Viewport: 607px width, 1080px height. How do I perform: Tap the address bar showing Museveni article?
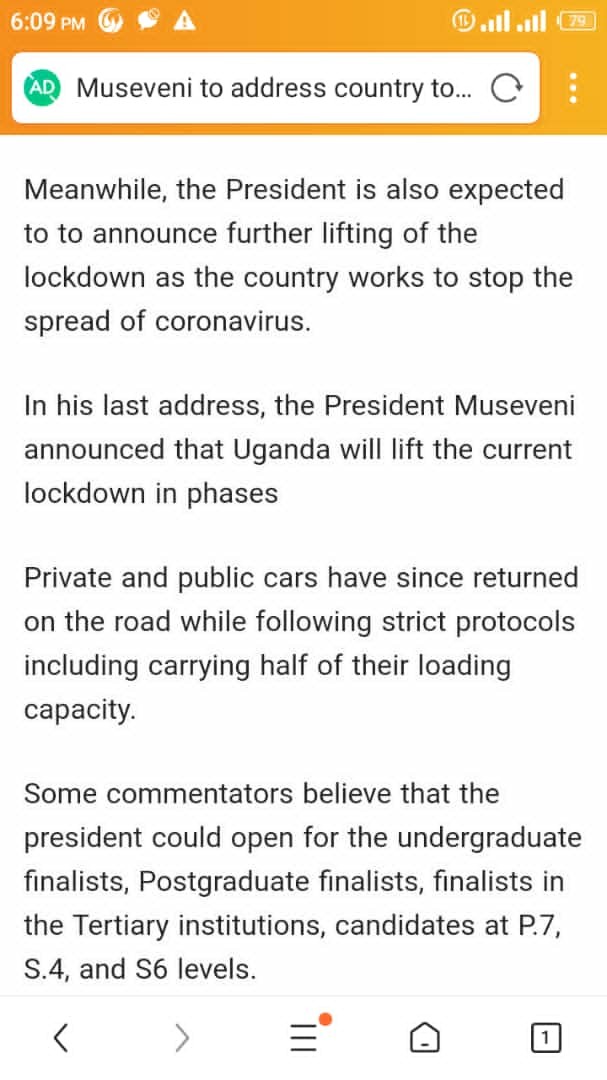point(273,88)
